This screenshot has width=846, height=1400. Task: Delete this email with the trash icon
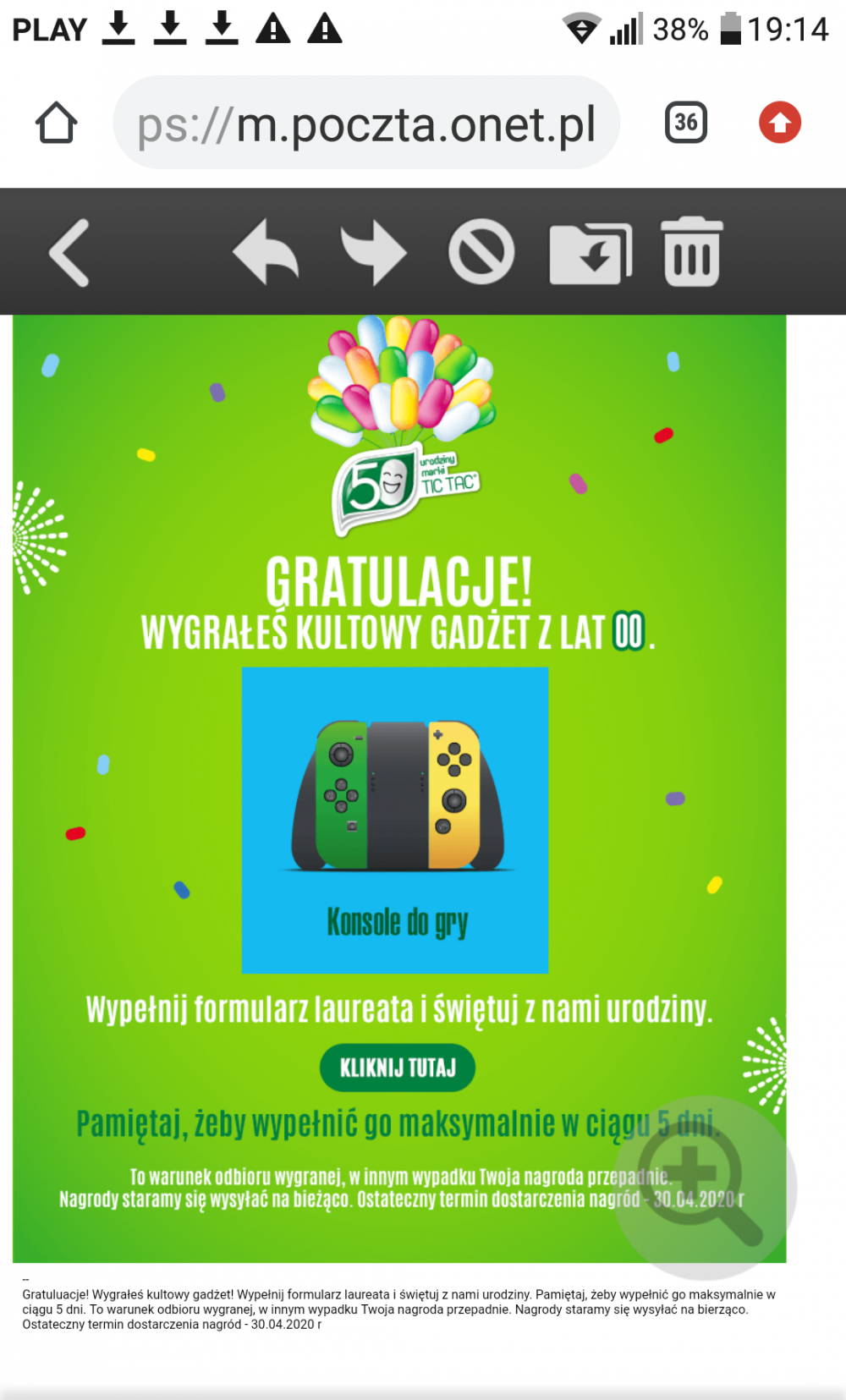pyautogui.click(x=691, y=252)
